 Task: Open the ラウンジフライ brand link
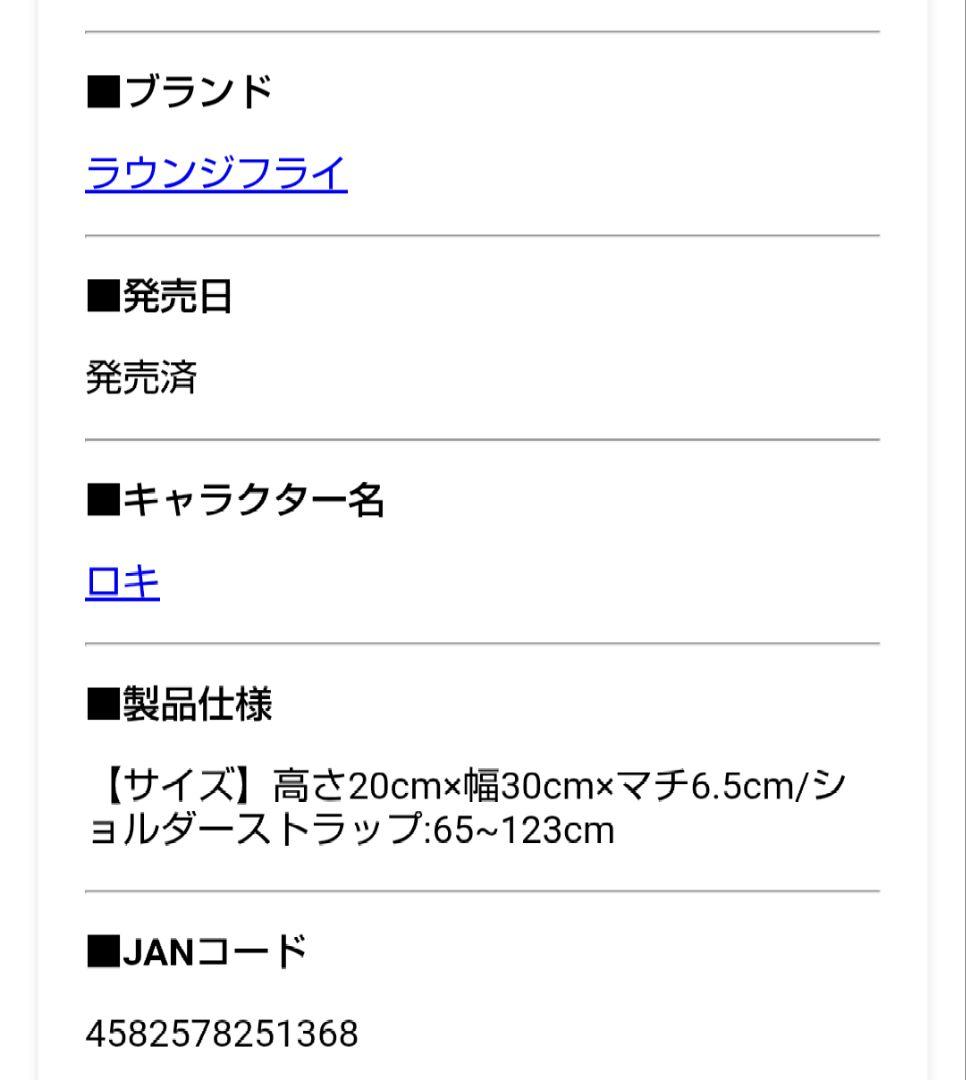tap(216, 174)
